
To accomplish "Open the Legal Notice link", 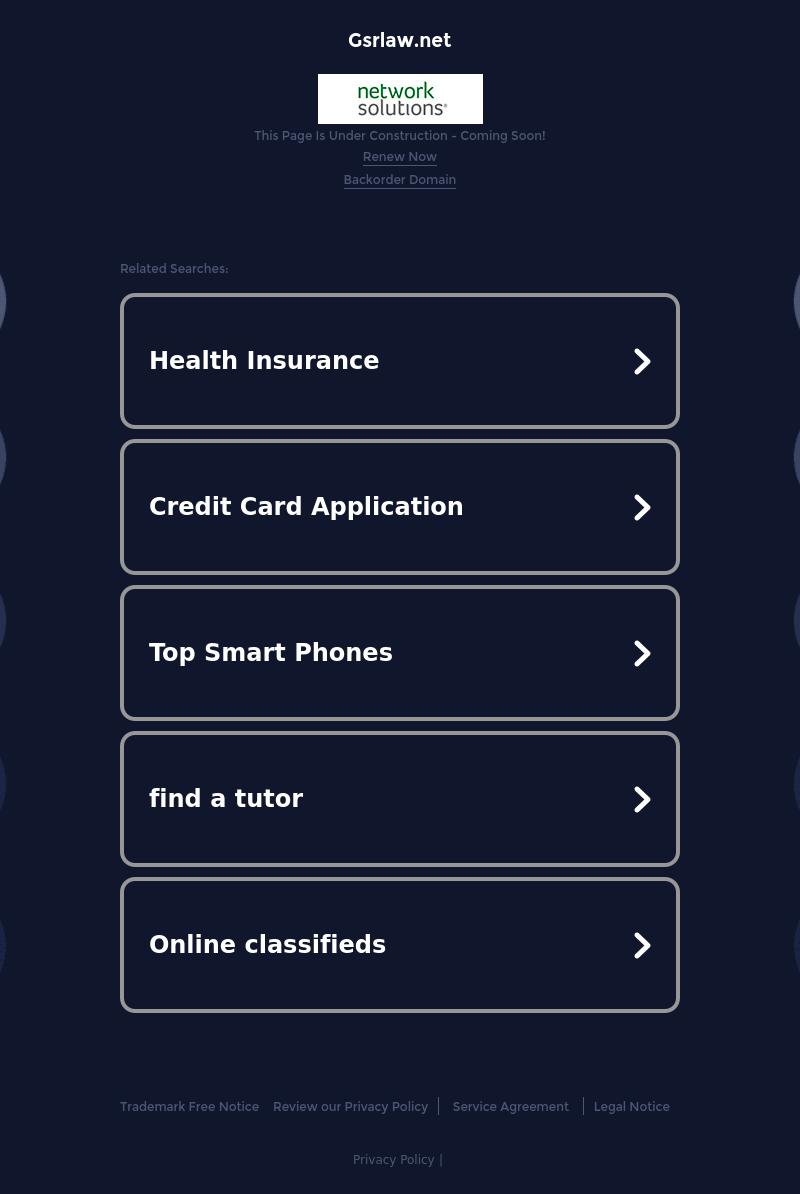I will click(631, 1107).
